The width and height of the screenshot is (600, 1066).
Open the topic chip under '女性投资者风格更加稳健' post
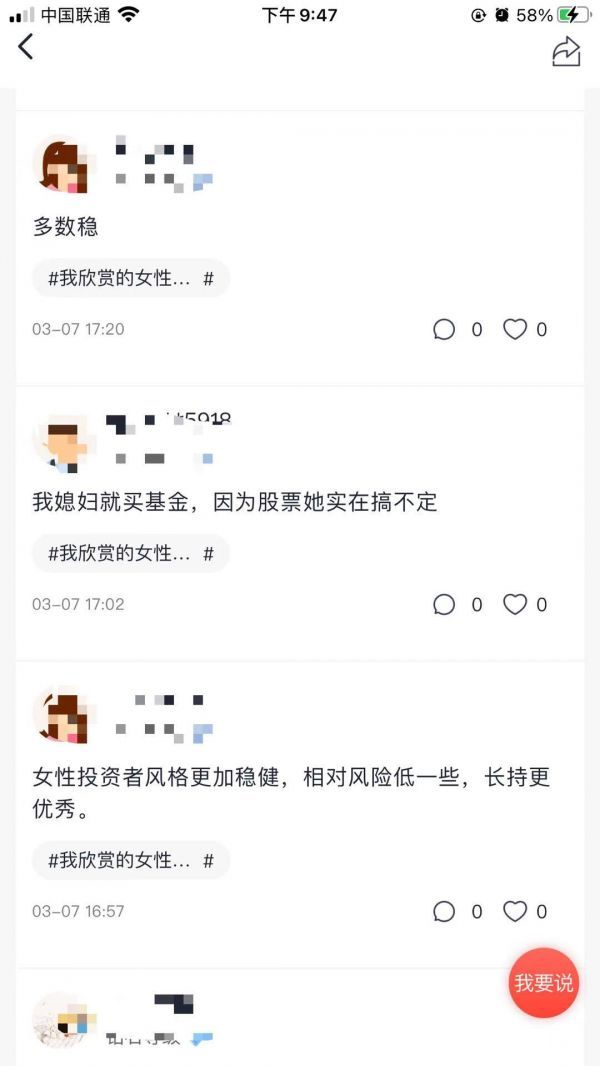pyautogui.click(x=131, y=861)
